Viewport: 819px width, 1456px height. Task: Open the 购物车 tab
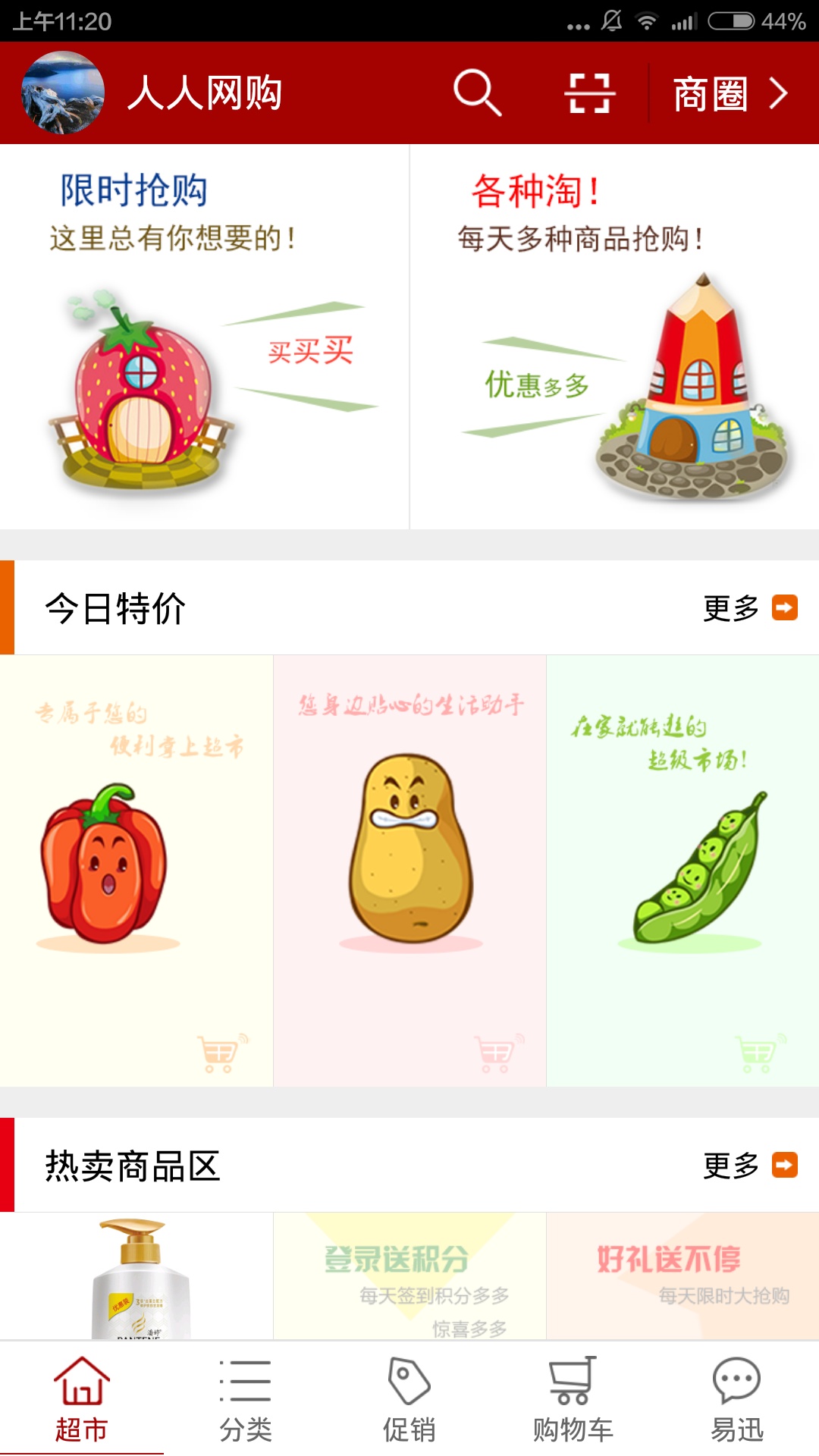pos(573,1399)
